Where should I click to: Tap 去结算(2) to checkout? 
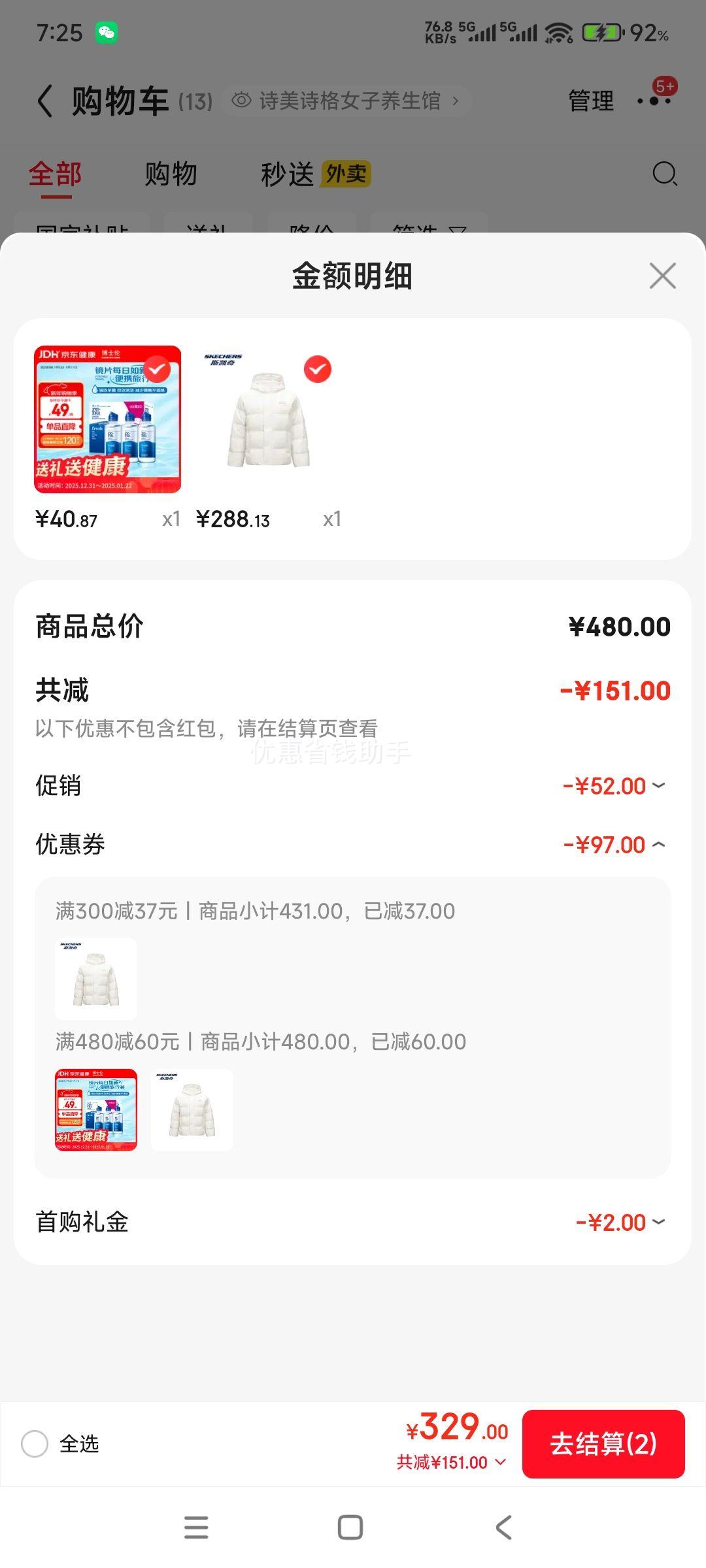(x=603, y=1444)
